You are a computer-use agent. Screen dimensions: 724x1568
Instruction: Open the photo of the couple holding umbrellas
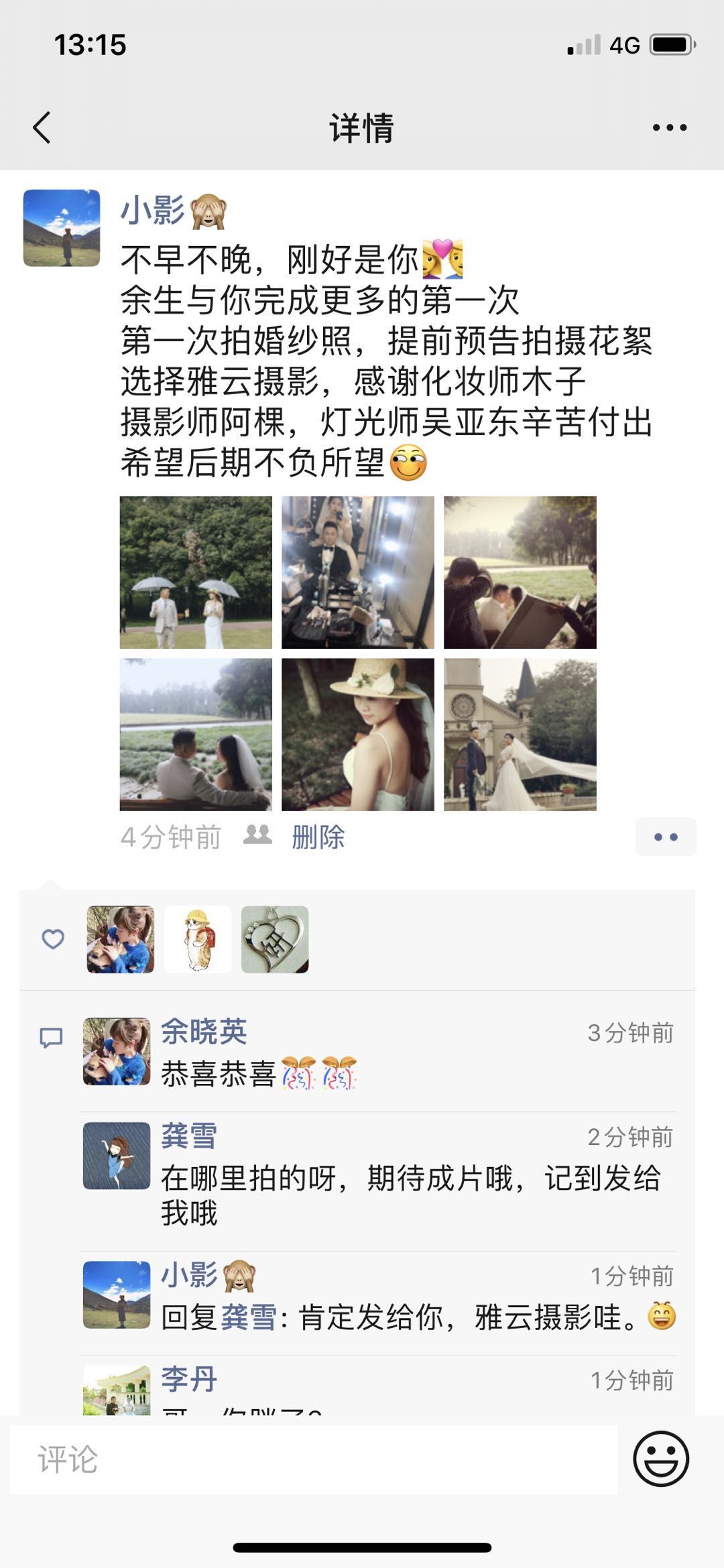[x=196, y=572]
